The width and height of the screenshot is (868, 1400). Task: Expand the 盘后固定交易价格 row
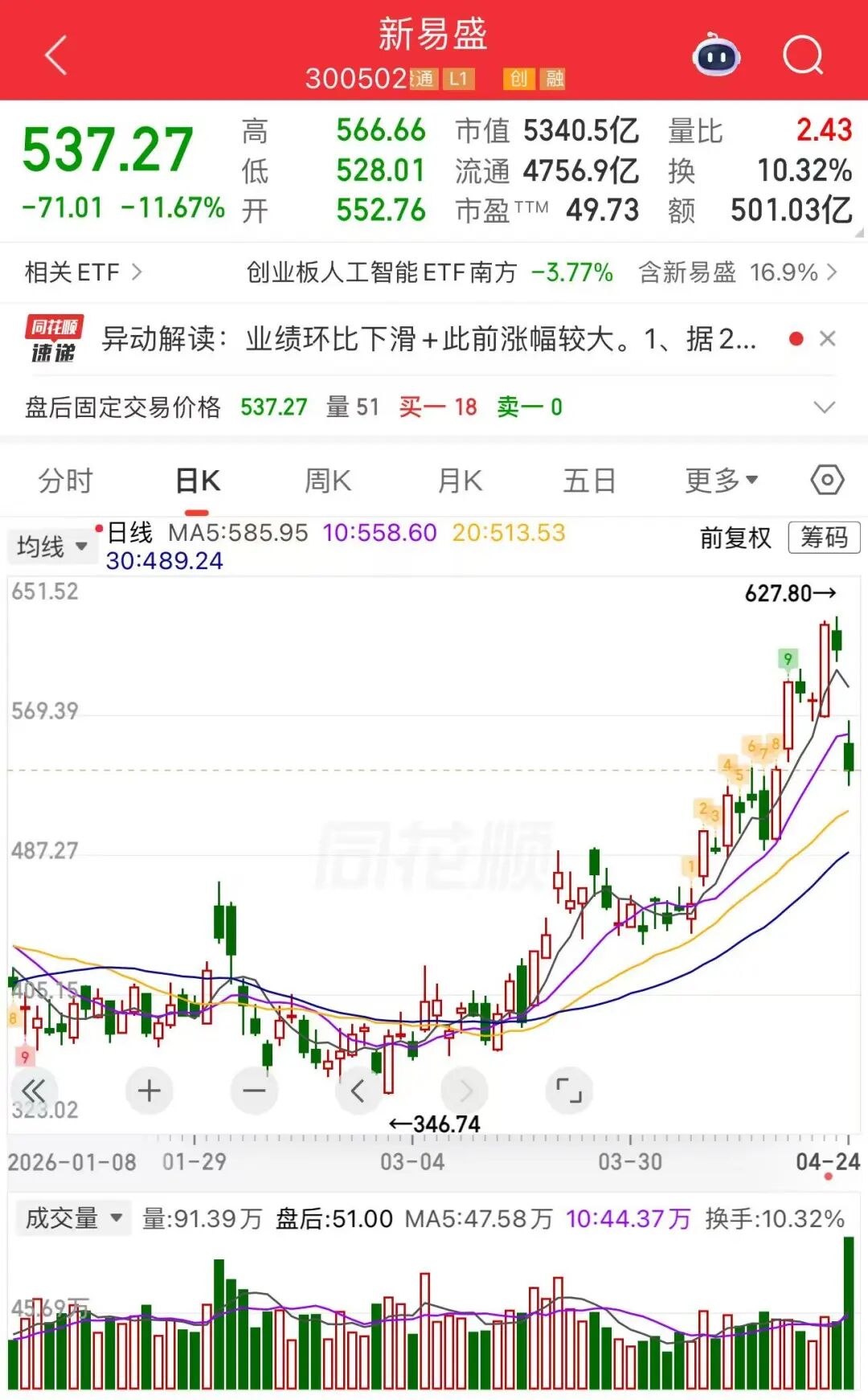[x=824, y=407]
